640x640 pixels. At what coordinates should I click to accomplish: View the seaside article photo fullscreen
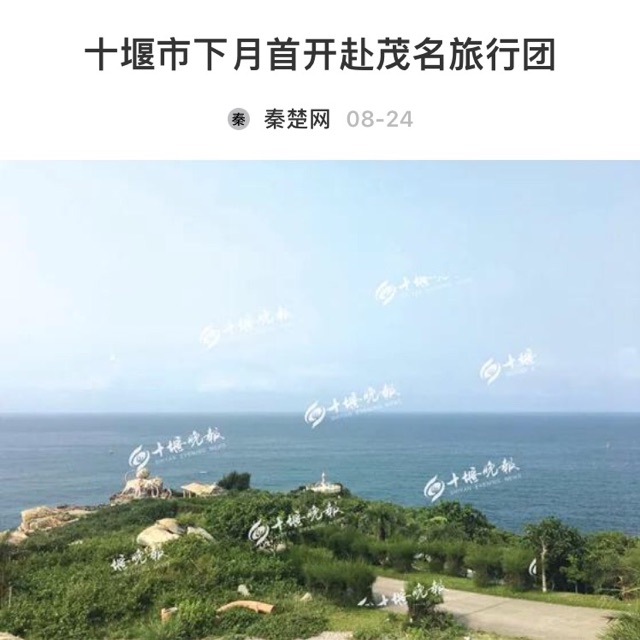pos(320,400)
